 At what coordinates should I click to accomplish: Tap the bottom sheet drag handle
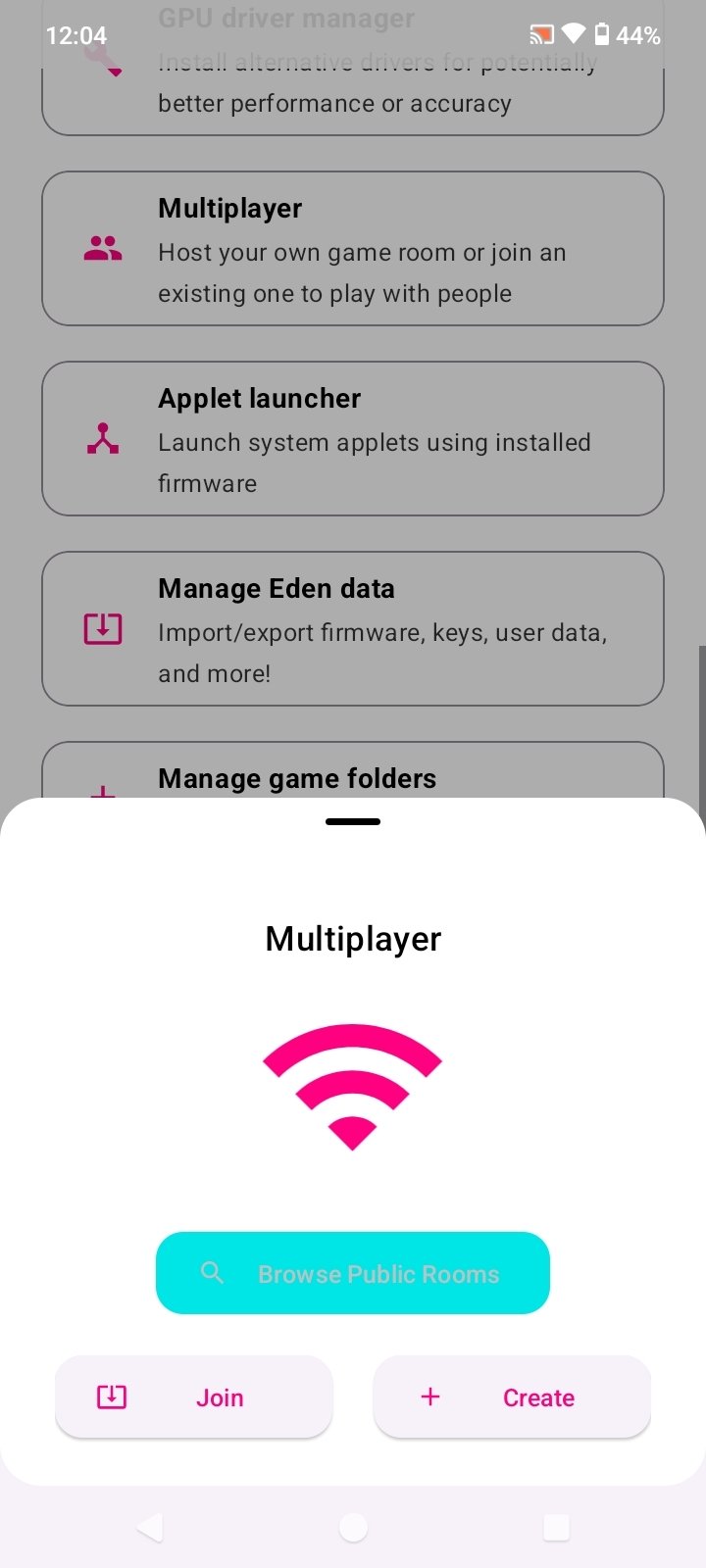pyautogui.click(x=353, y=821)
